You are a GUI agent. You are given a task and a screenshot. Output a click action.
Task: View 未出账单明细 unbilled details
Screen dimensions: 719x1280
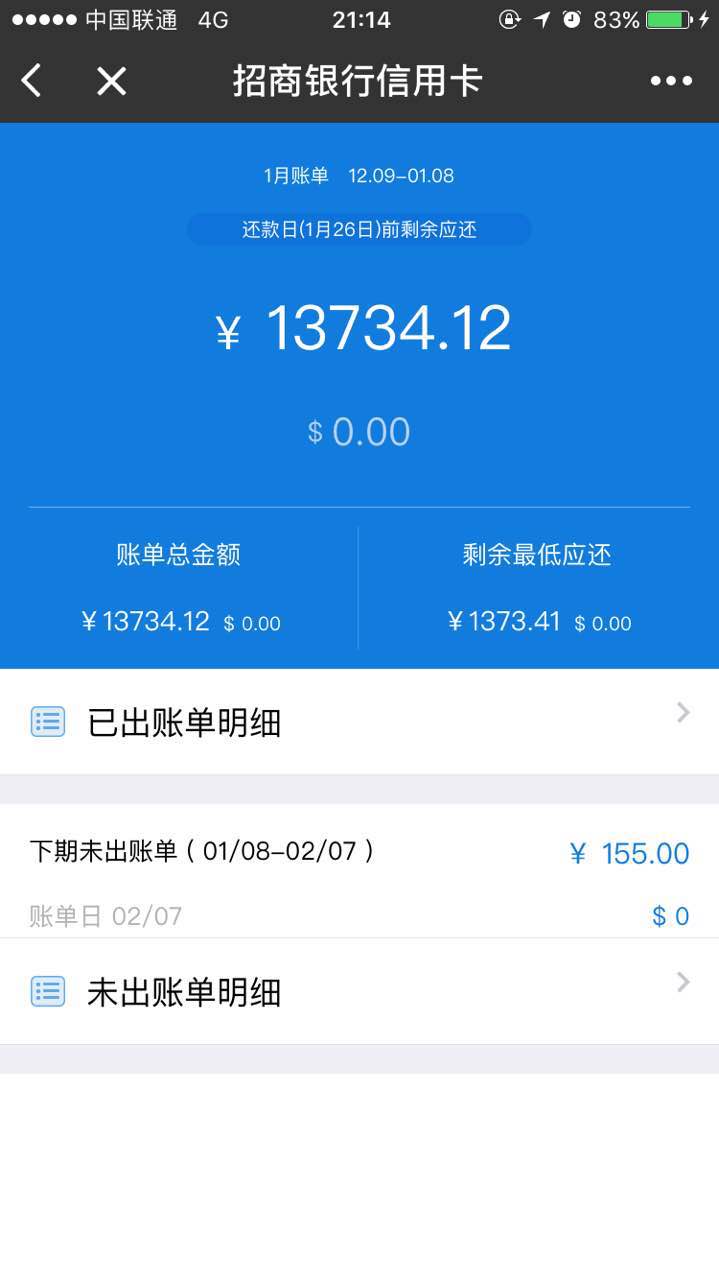pyautogui.click(x=359, y=991)
